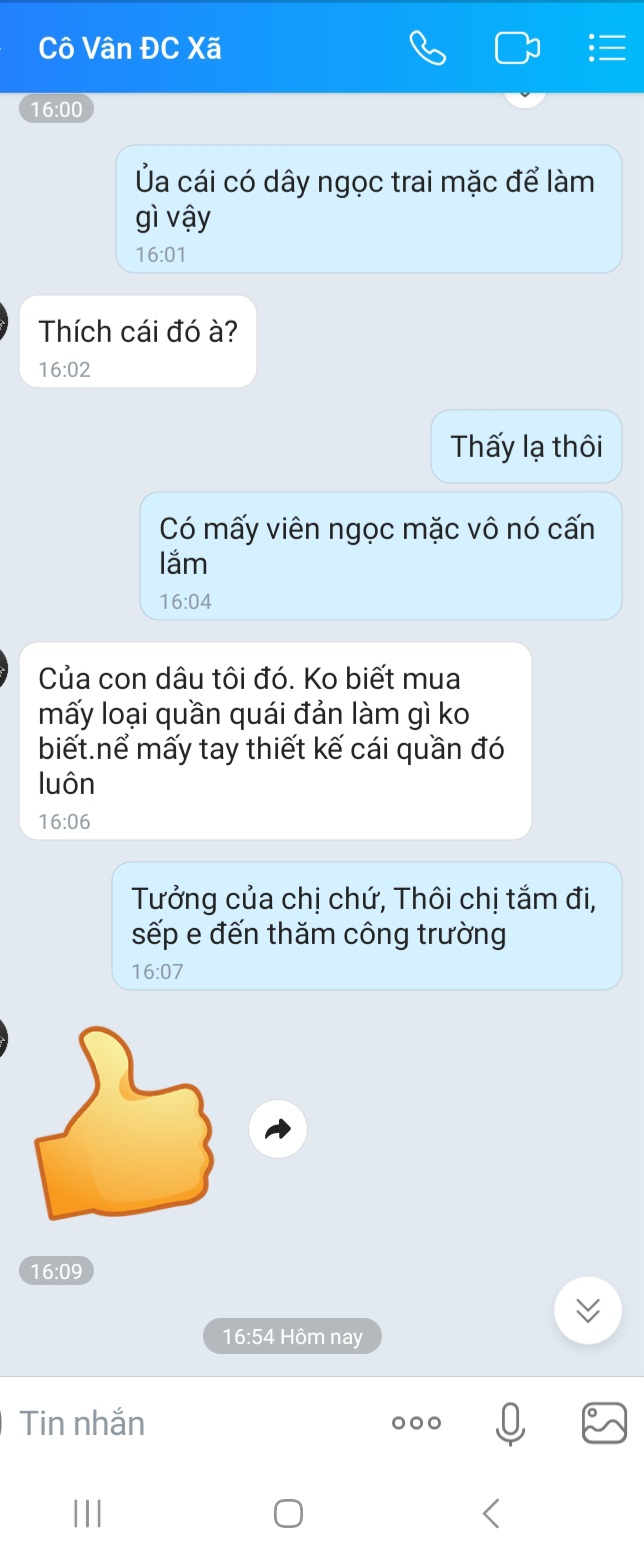Go back with the system back button
Screen dimensions: 644x1558
(x=490, y=1513)
